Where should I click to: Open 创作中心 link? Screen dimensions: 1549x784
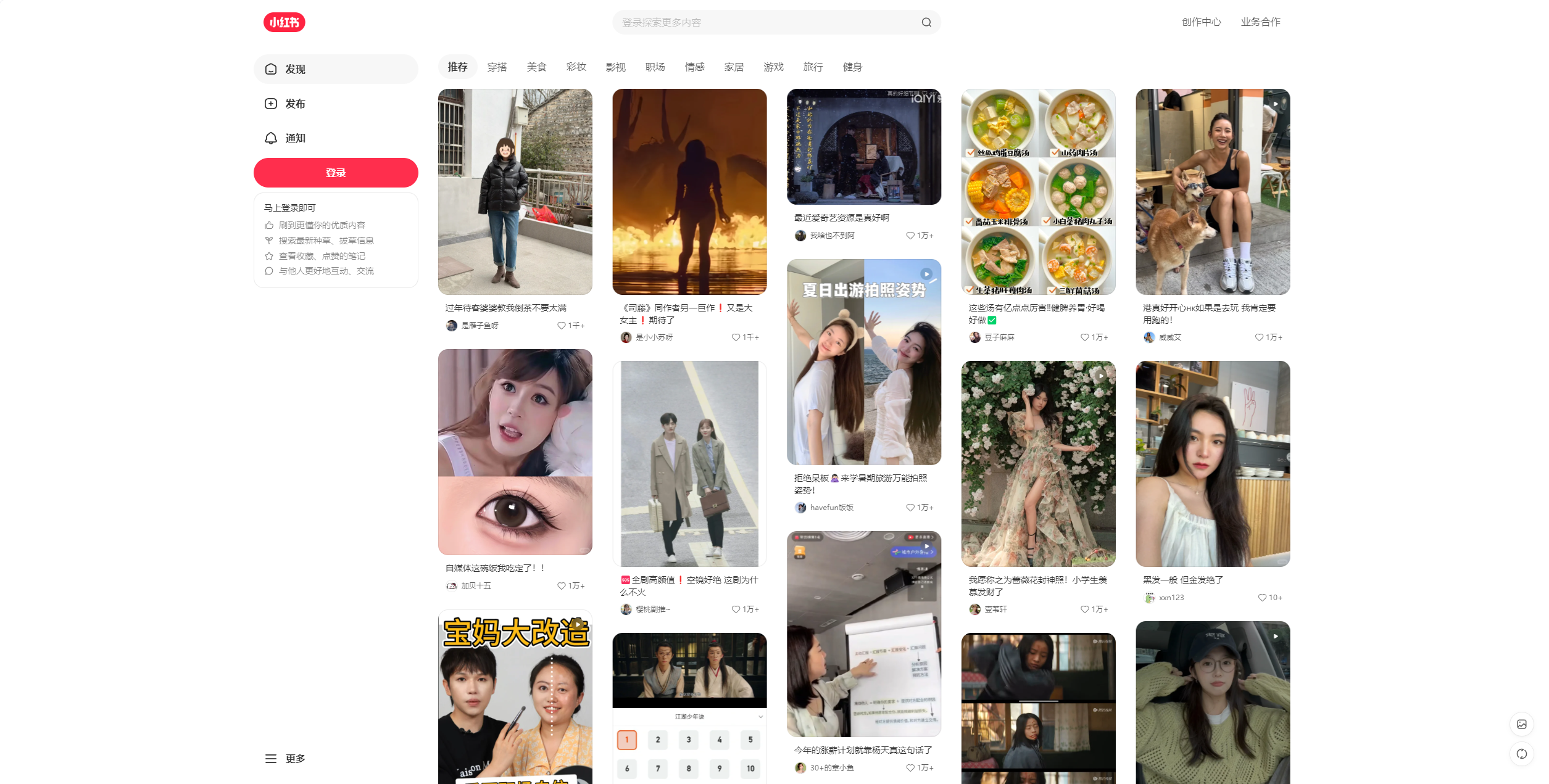coord(1201,22)
